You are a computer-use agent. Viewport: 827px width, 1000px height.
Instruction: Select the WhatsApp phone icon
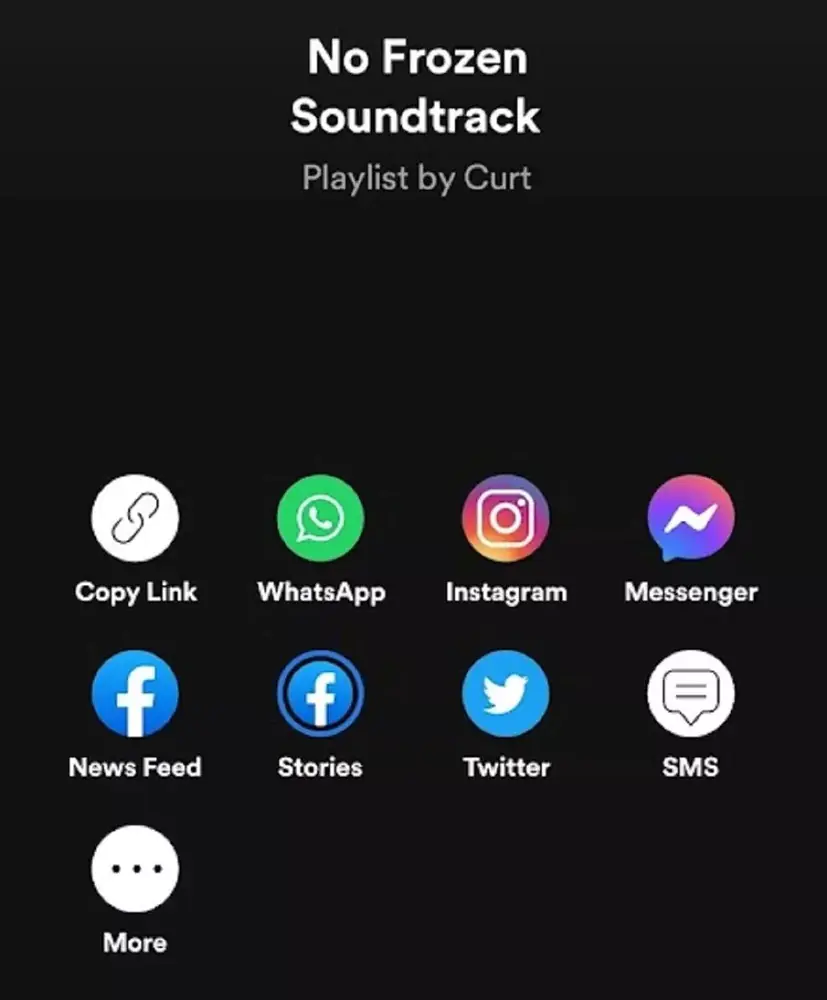pyautogui.click(x=321, y=517)
